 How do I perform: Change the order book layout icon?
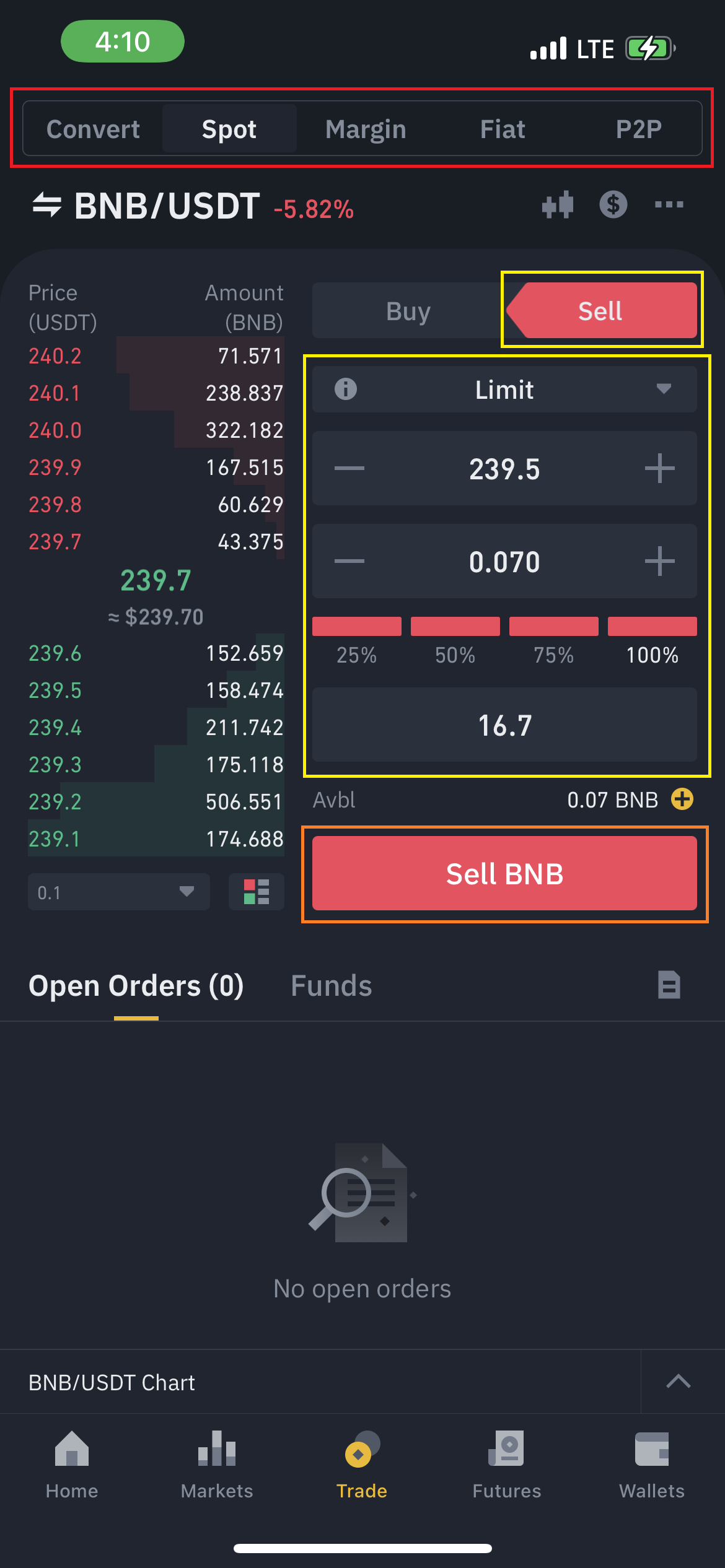point(256,892)
